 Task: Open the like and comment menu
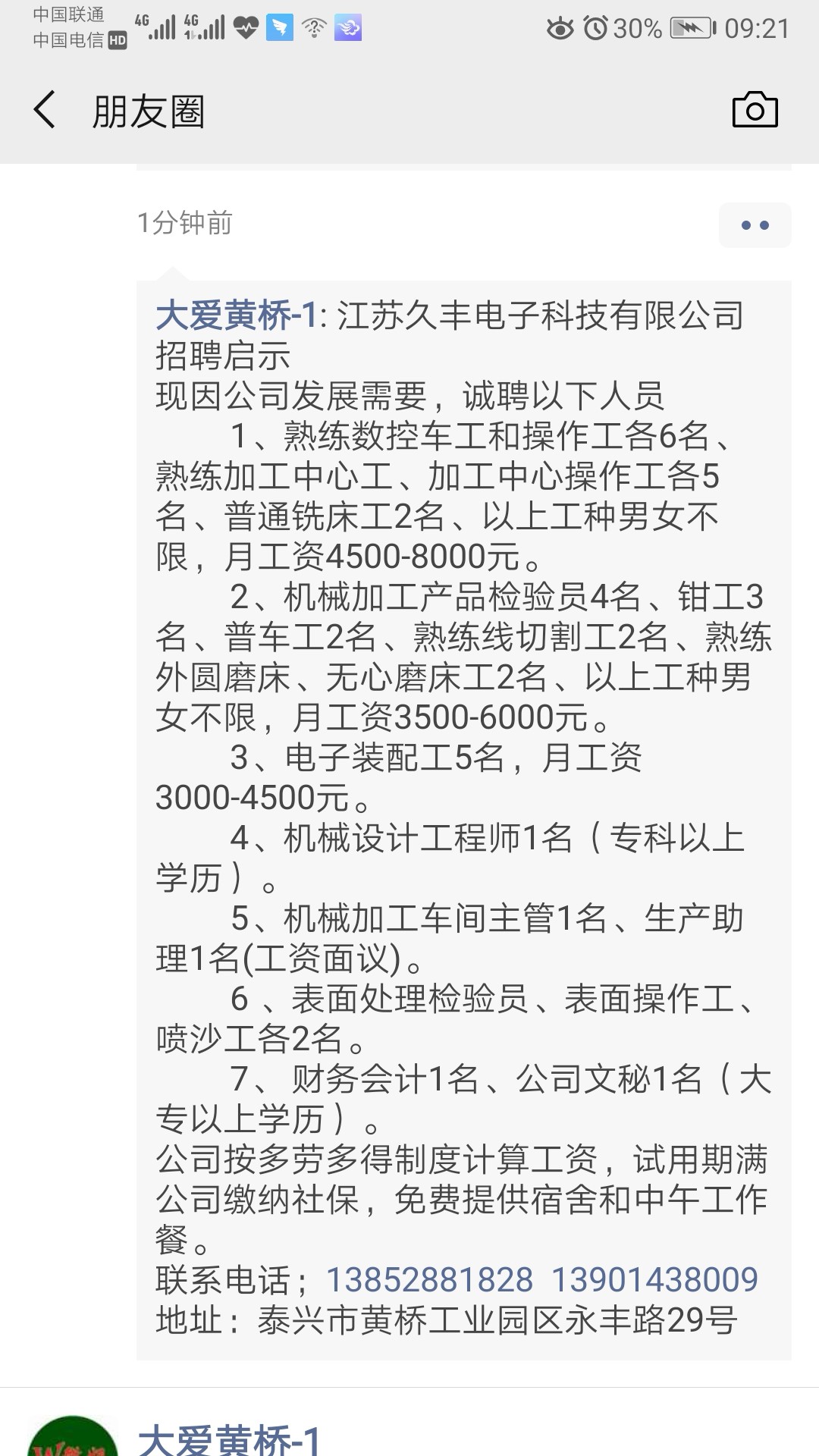(x=755, y=225)
